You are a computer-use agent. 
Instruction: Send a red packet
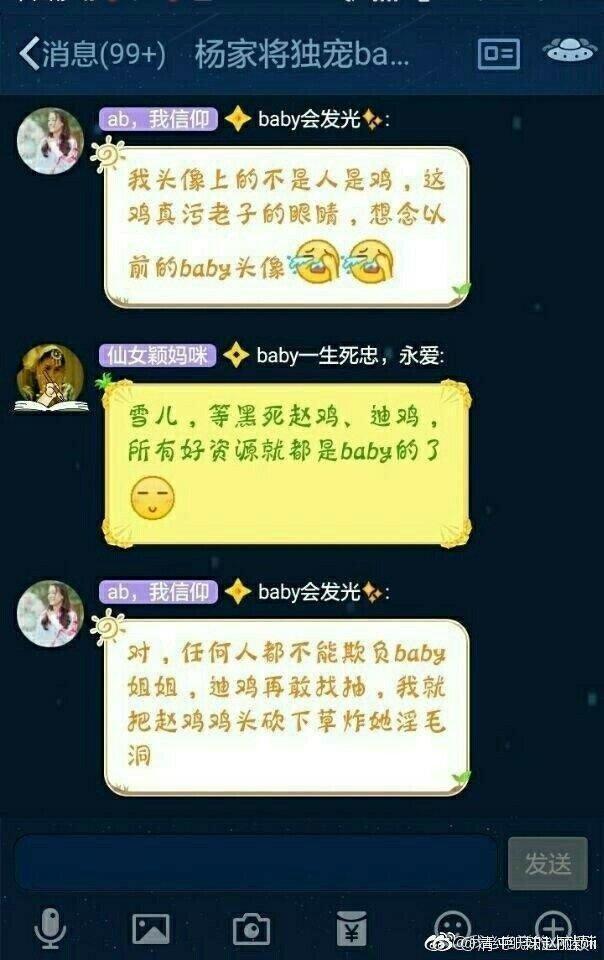point(351,930)
